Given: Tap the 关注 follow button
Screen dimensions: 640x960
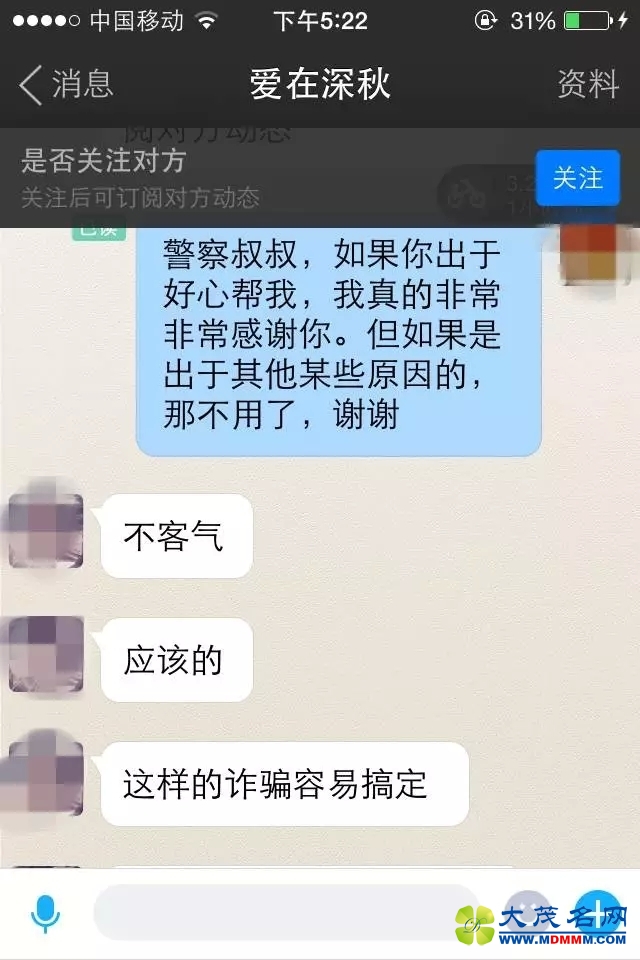Looking at the screenshot, I should 577,179.
